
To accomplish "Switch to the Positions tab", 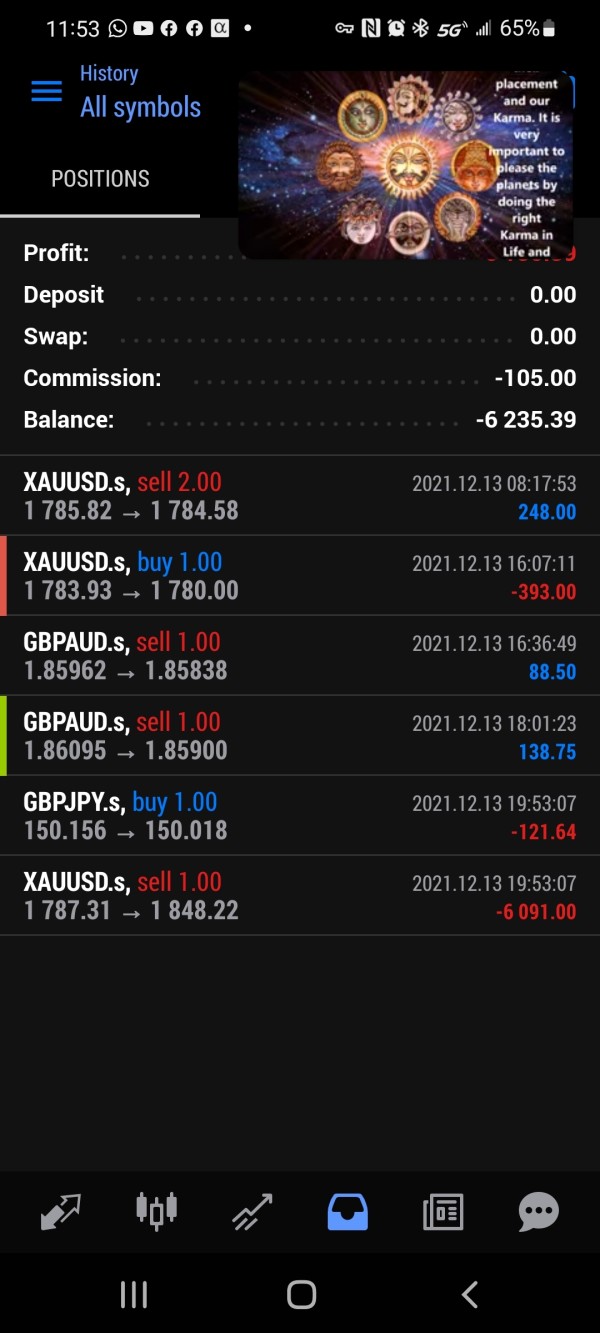I will [x=100, y=179].
